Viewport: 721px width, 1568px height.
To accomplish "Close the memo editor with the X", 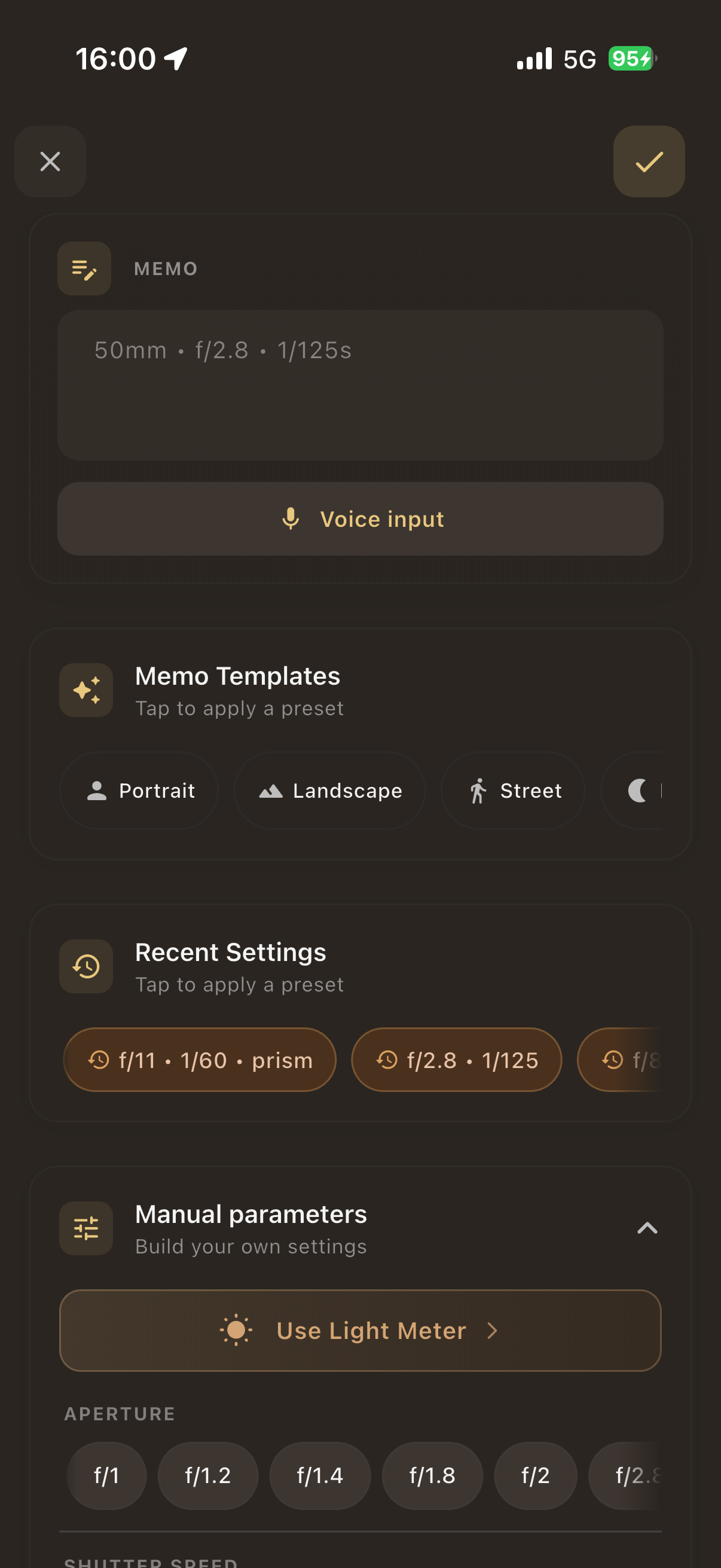I will coord(50,161).
